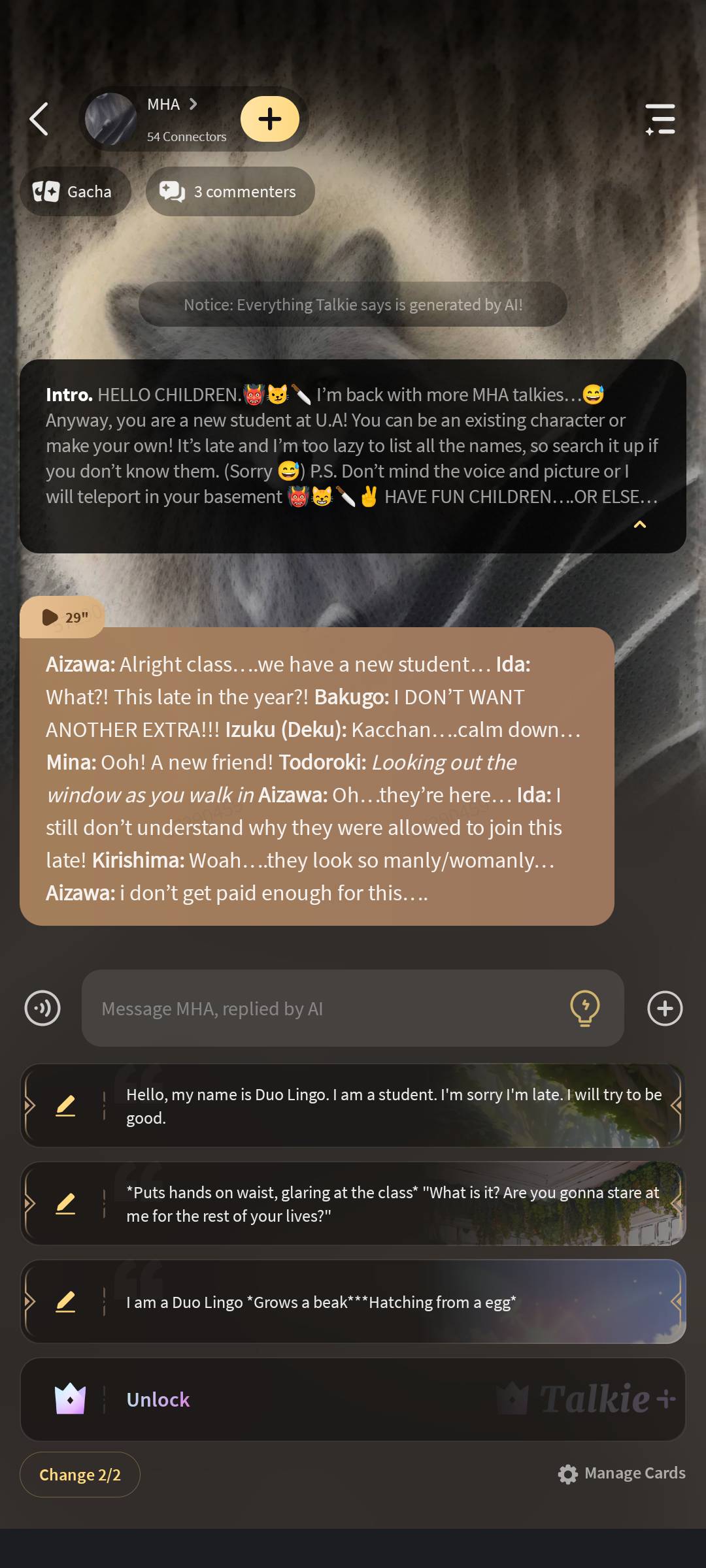
Task: View the 3 commenters
Action: 230,191
